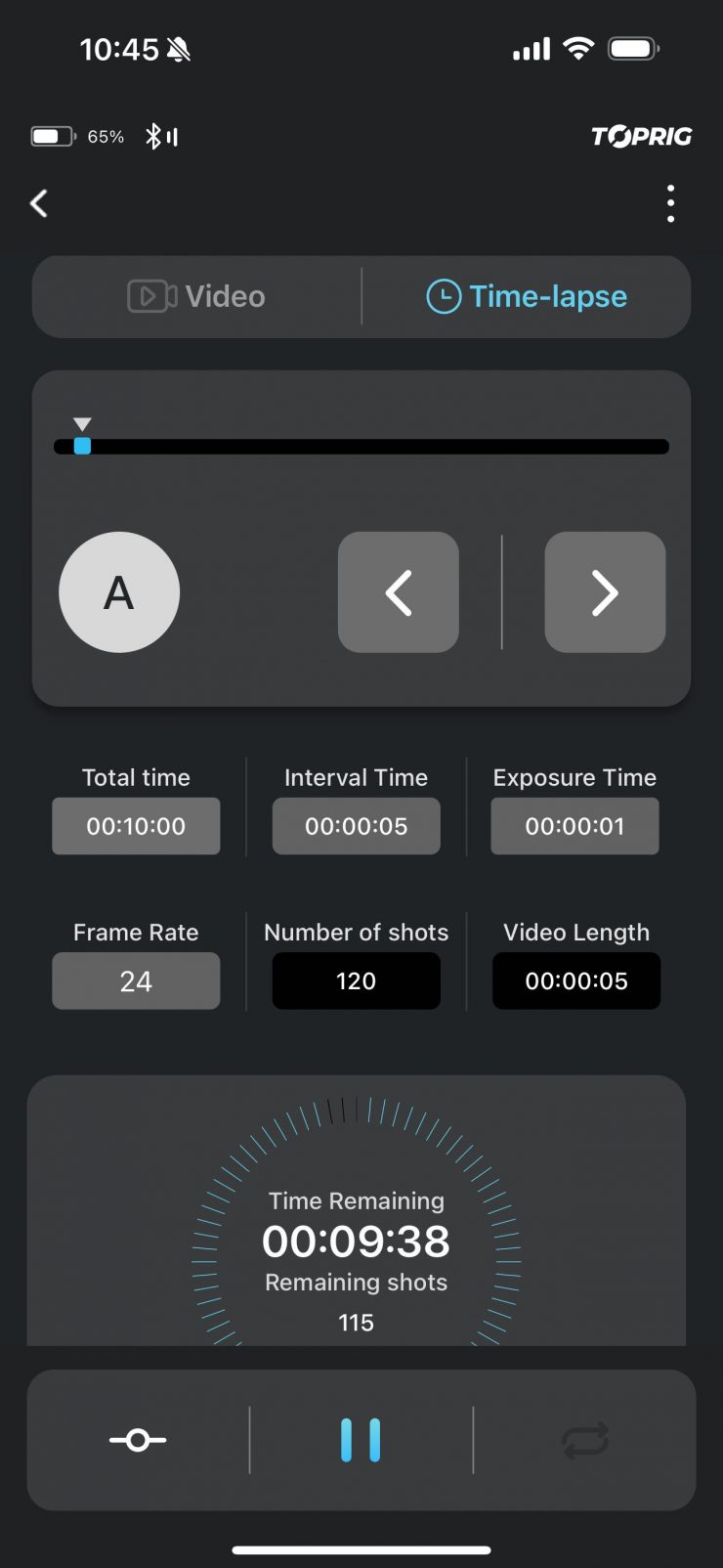Edit the Total time value
The height and width of the screenshot is (1568, 723).
tap(136, 826)
